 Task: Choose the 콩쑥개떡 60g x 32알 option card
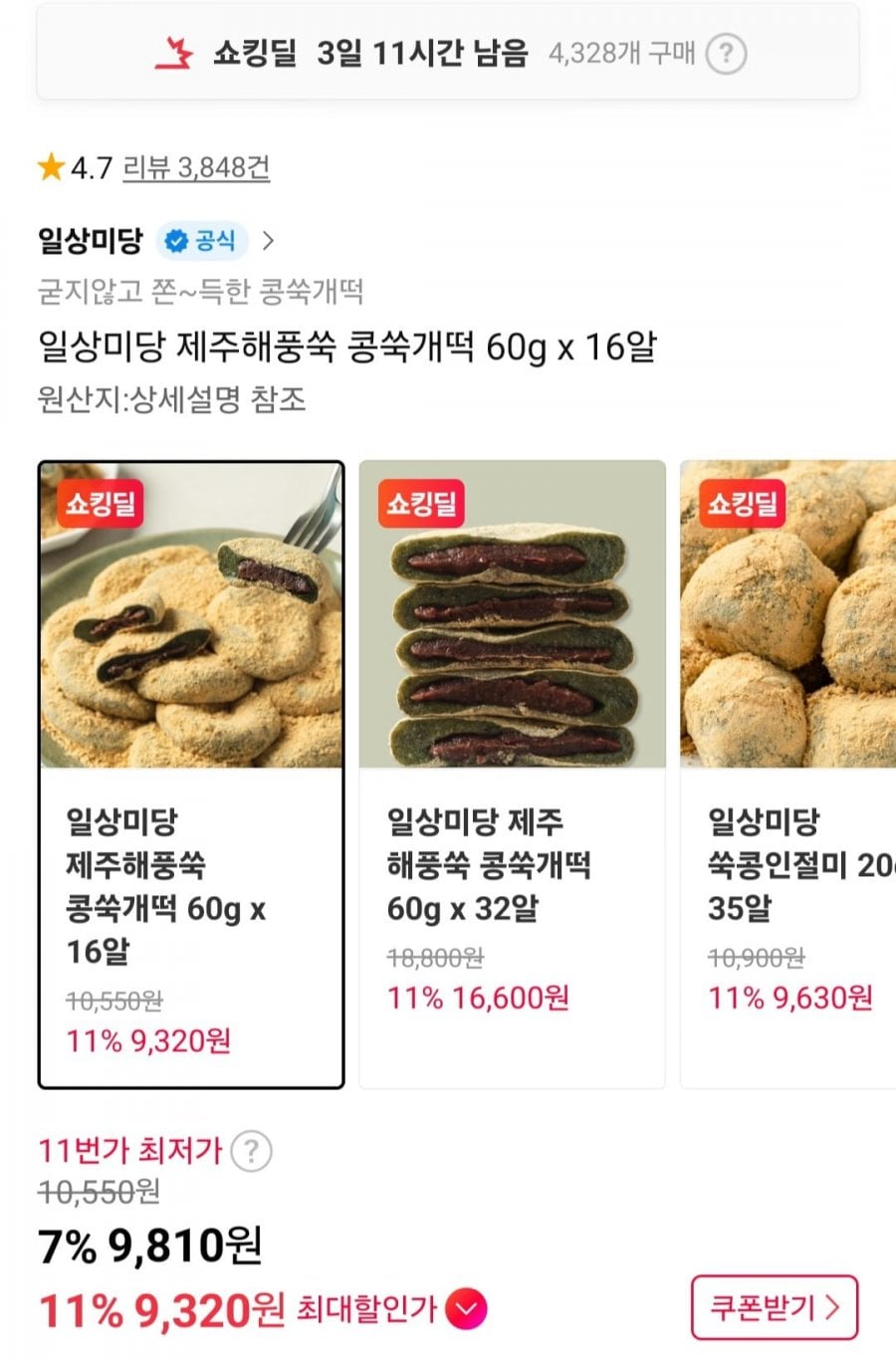[512, 775]
